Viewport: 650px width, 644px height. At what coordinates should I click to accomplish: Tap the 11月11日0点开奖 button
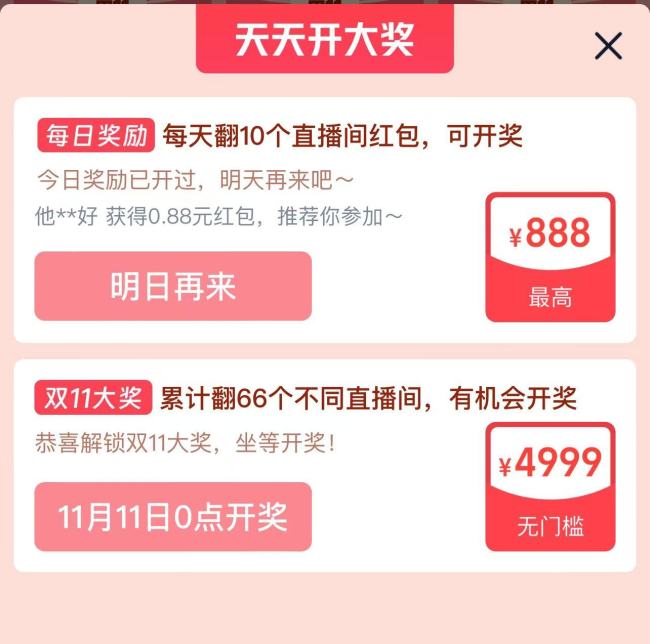point(173,517)
